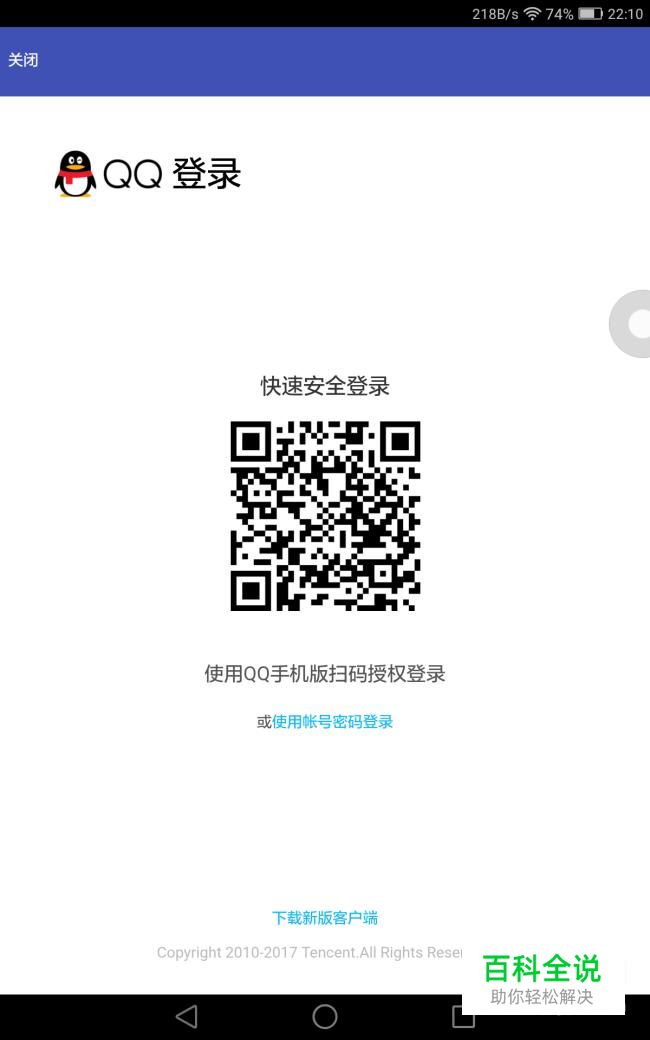Tap 关闭 to close the login page

point(23,60)
